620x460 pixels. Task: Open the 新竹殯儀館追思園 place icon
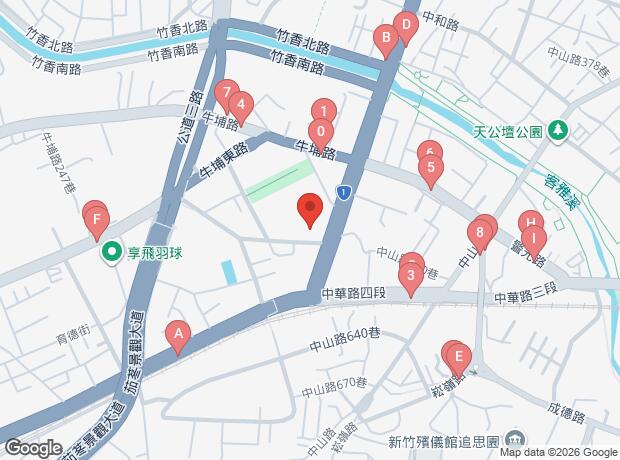pyautogui.click(x=517, y=440)
